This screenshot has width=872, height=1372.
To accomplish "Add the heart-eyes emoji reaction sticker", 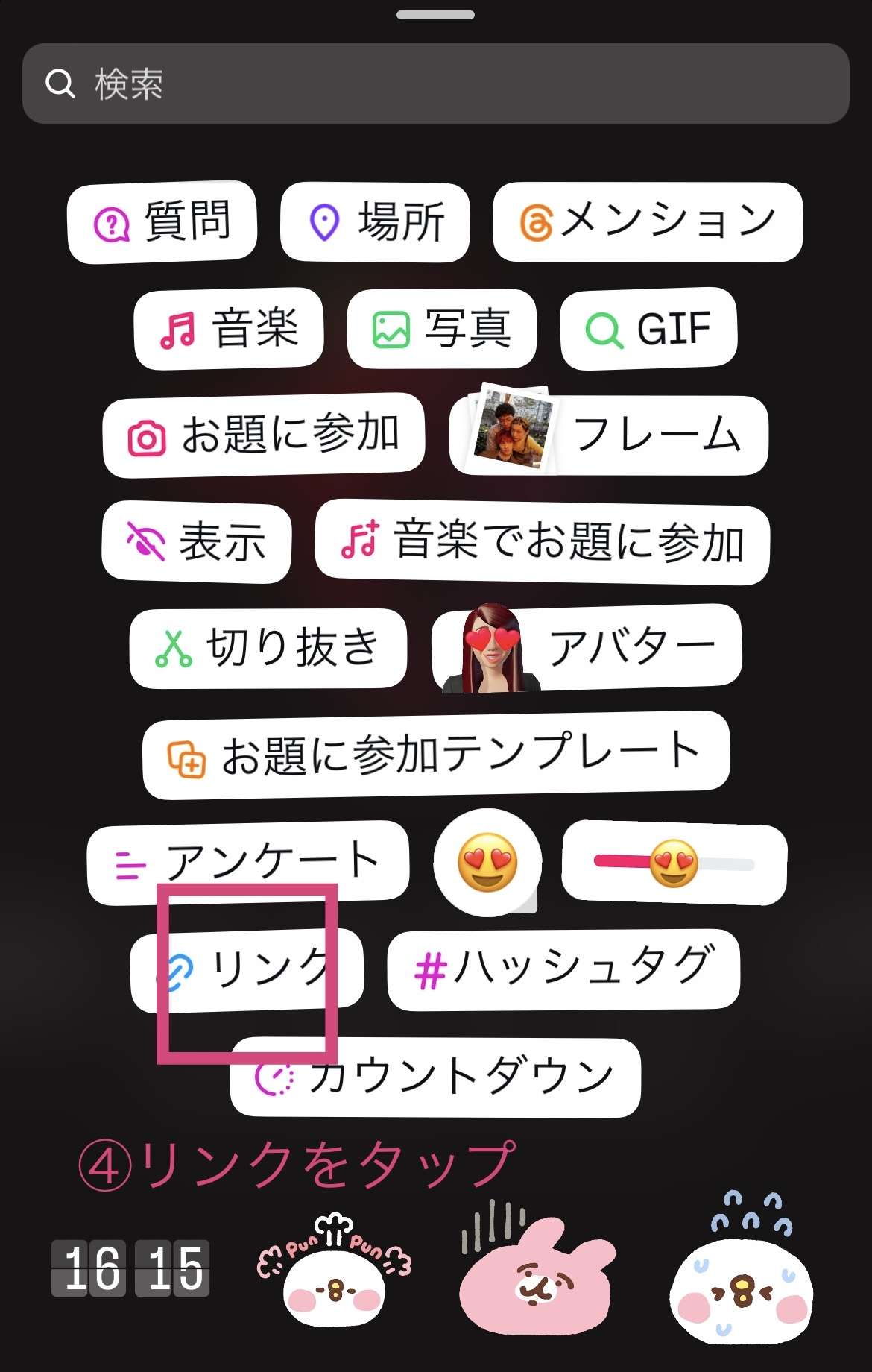I will [x=487, y=862].
